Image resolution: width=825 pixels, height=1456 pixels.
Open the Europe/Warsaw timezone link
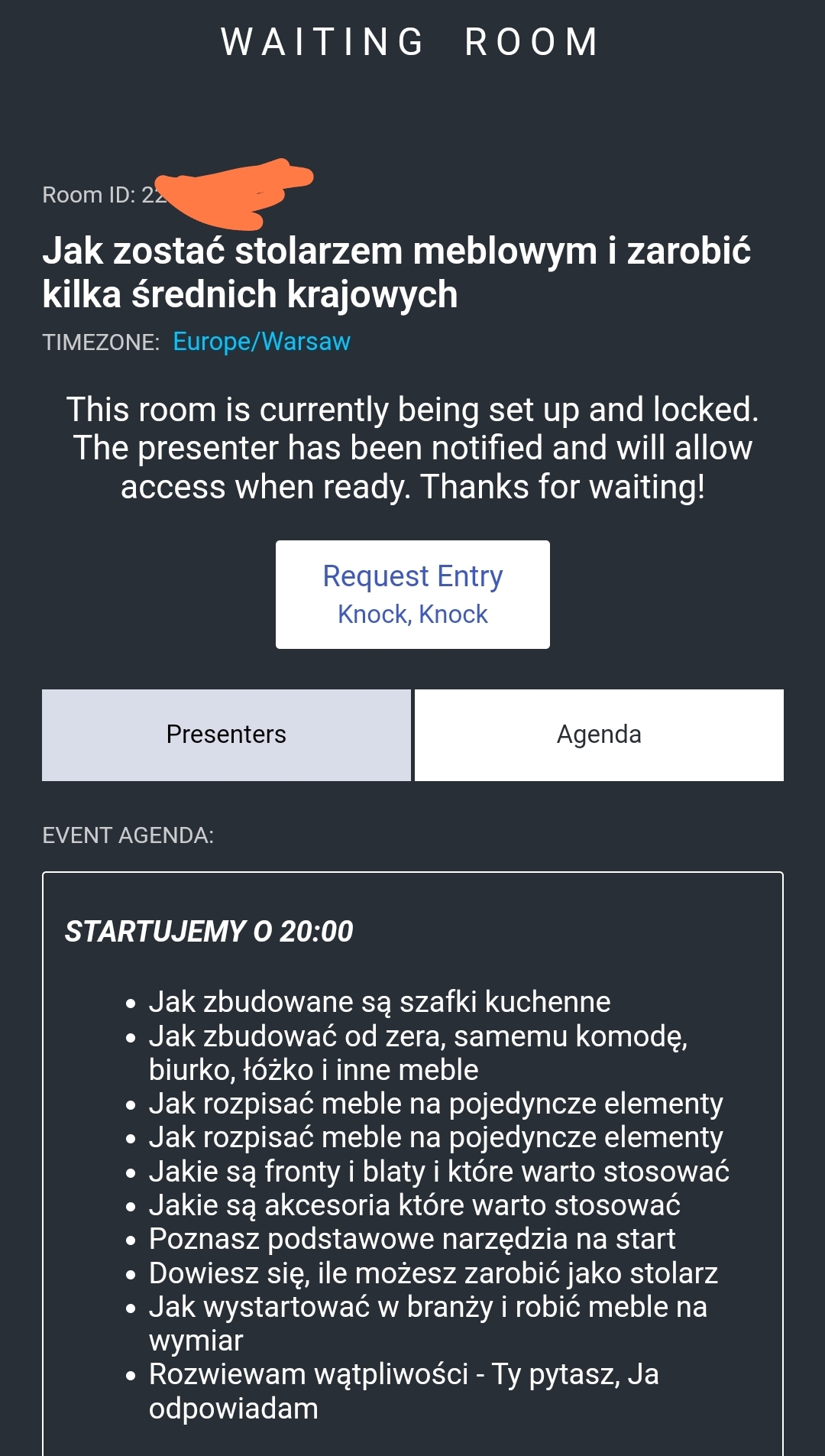(261, 342)
